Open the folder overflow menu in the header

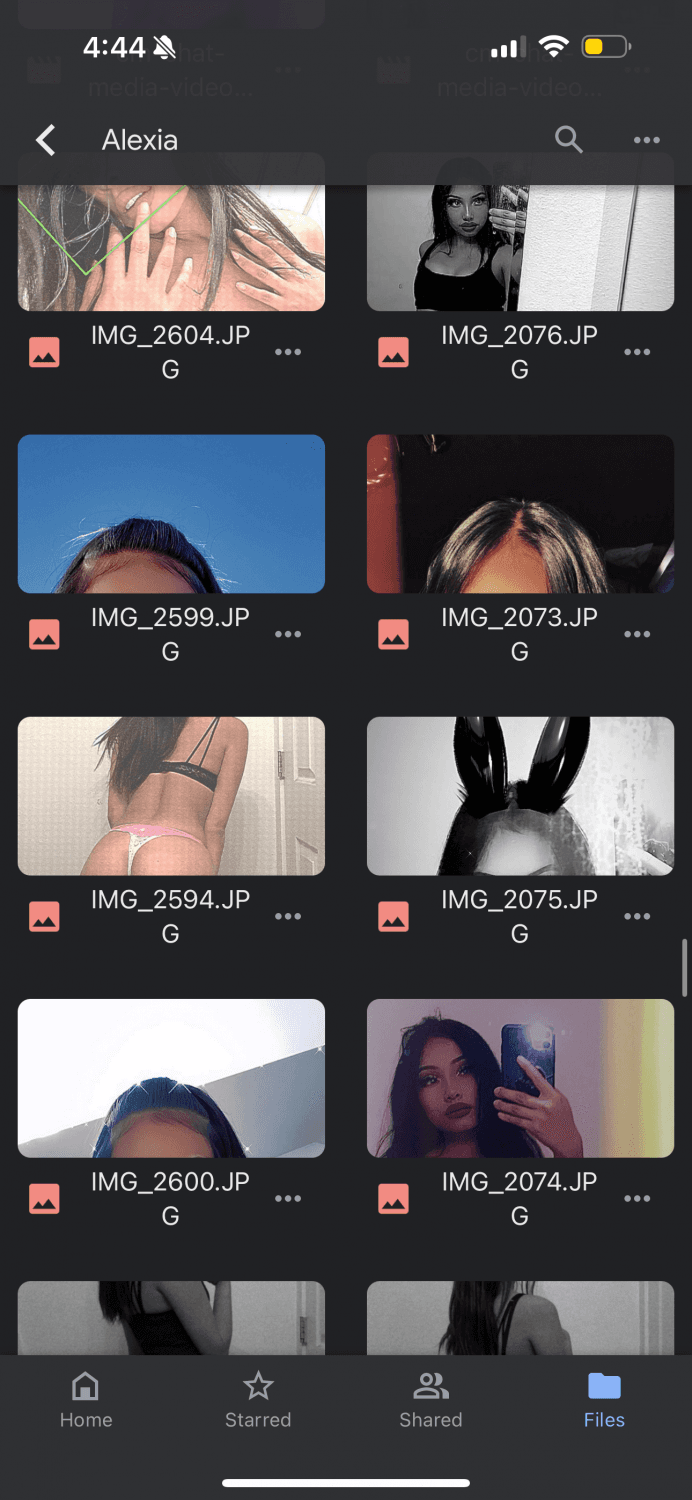tap(647, 141)
